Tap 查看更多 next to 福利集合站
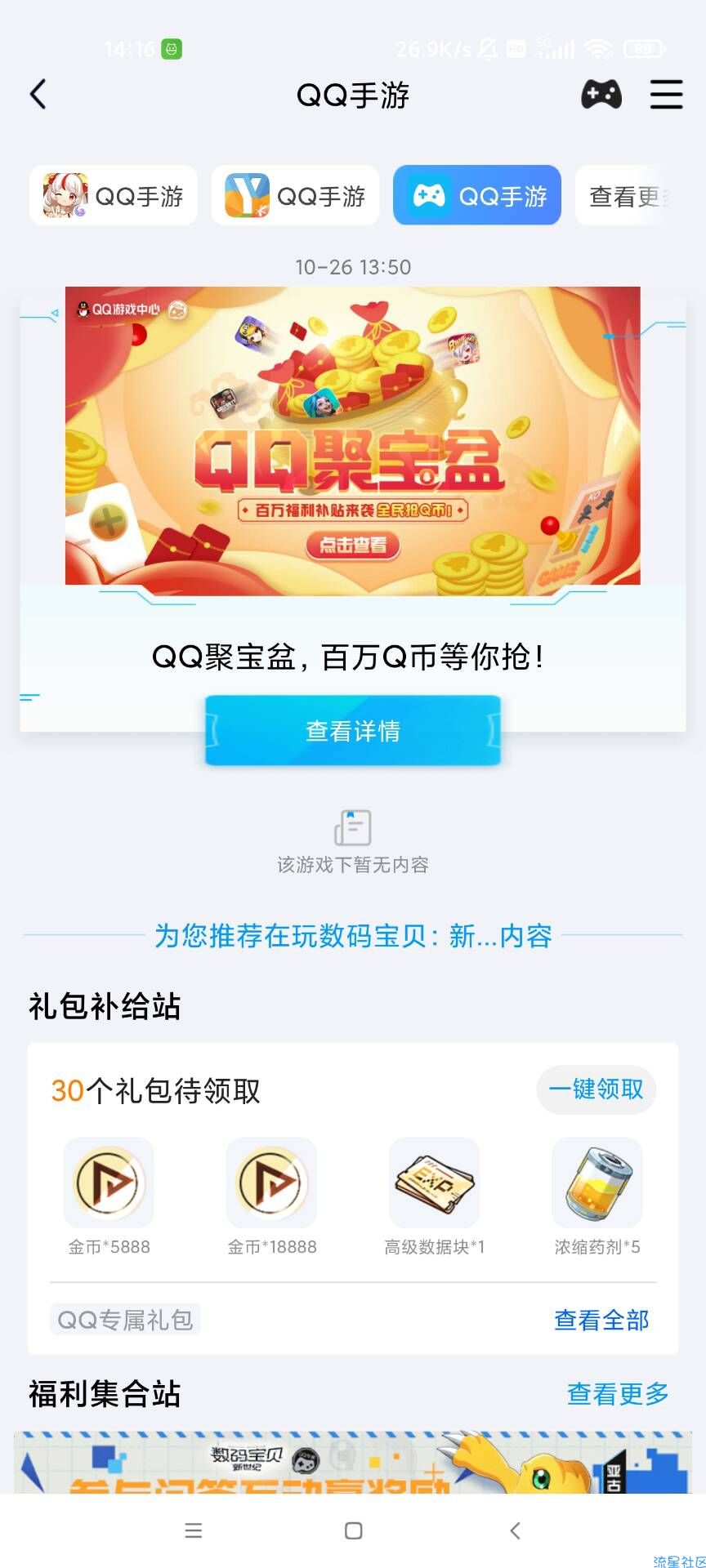The width and height of the screenshot is (706, 1568). 618,1394
